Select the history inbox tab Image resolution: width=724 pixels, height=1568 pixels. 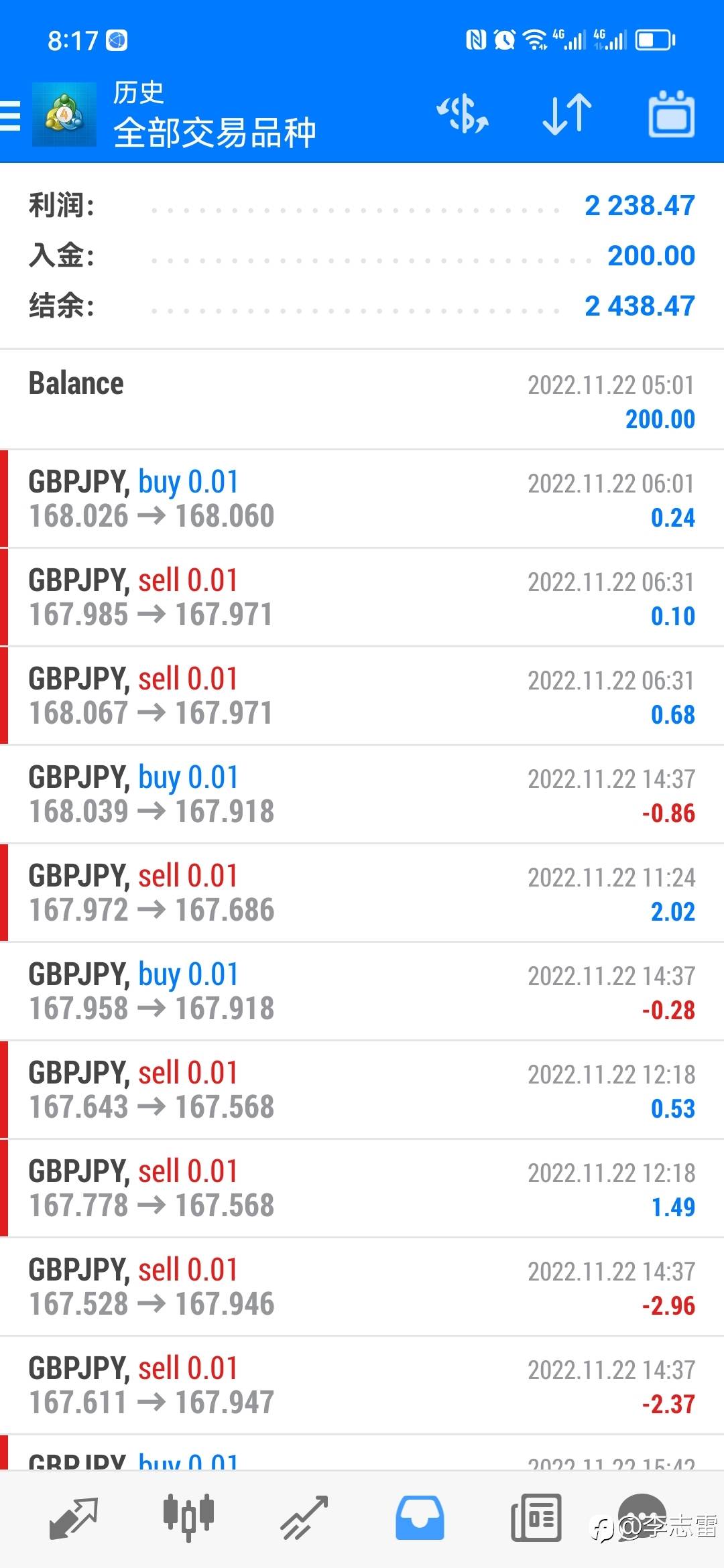point(420,1518)
